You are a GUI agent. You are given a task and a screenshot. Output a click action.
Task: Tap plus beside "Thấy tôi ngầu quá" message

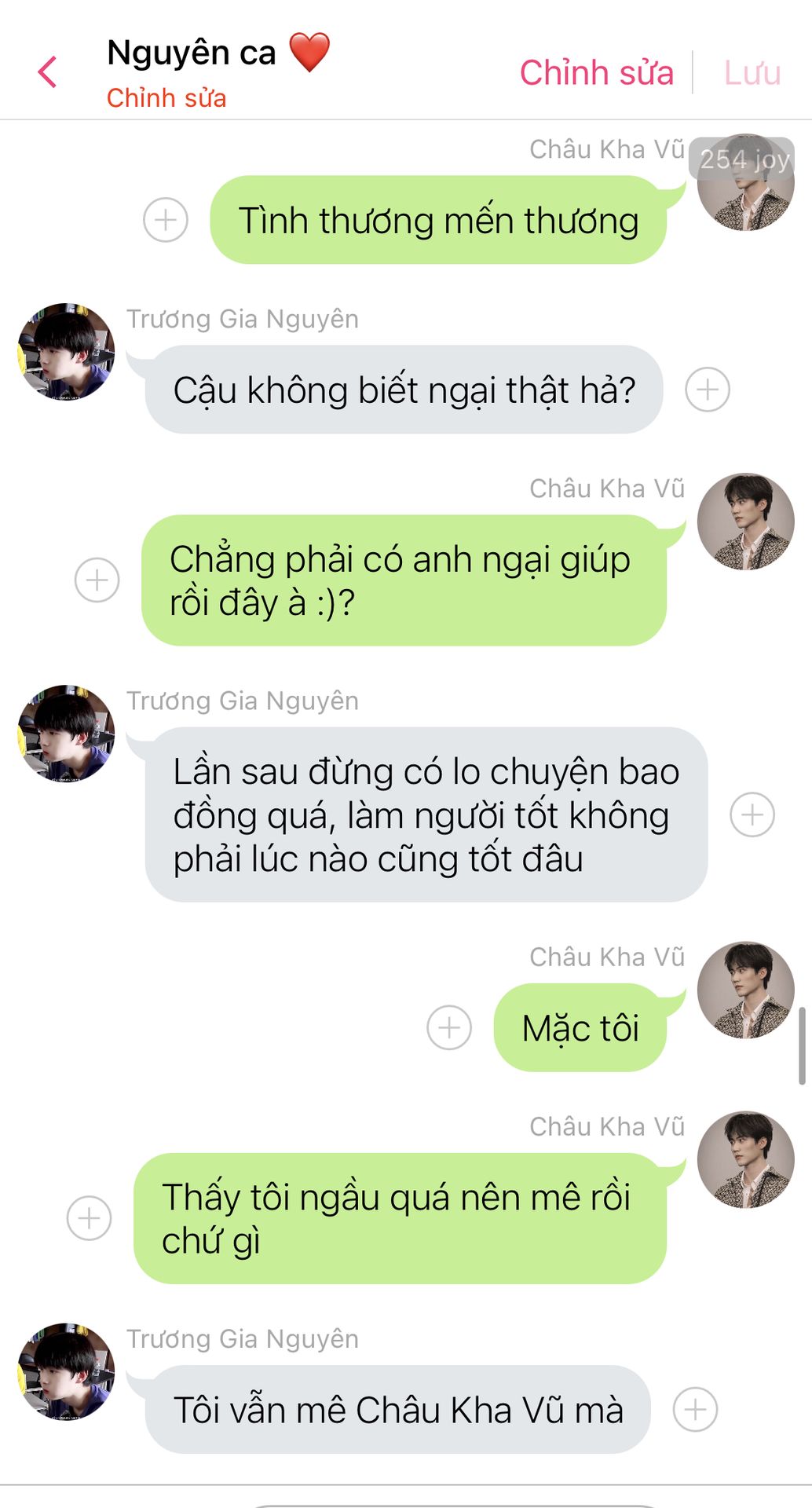point(89,1218)
